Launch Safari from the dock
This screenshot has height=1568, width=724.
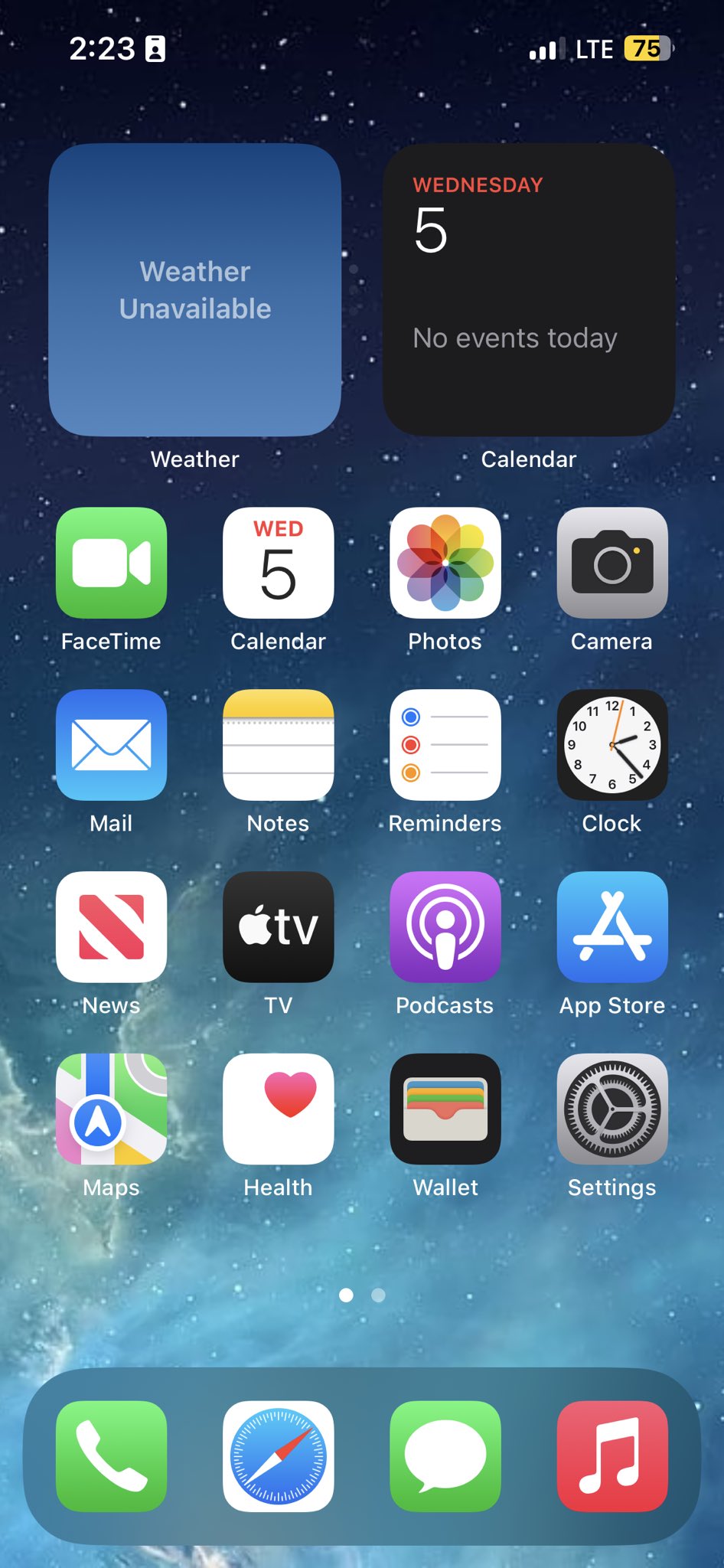[x=278, y=1456]
